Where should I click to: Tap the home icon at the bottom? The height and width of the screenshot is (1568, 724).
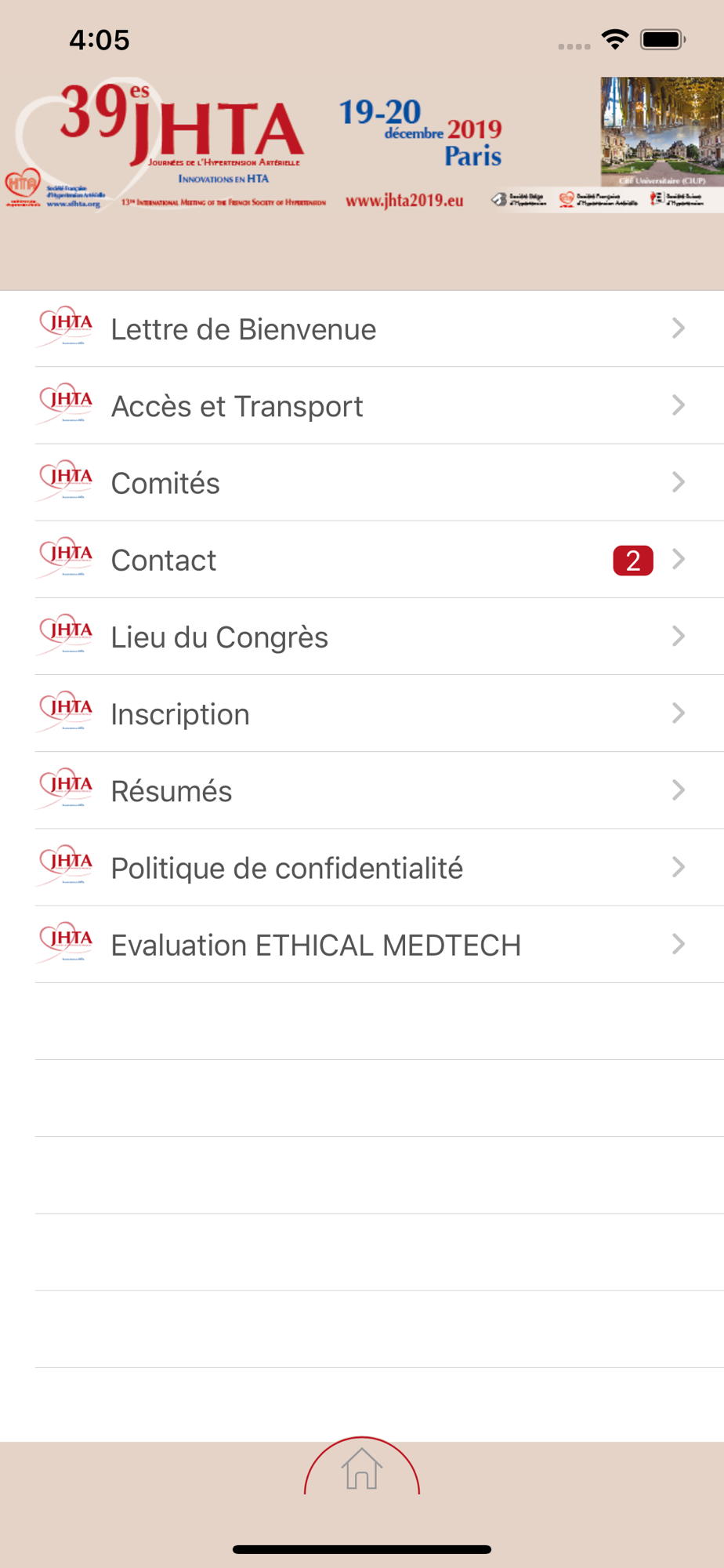(362, 1468)
